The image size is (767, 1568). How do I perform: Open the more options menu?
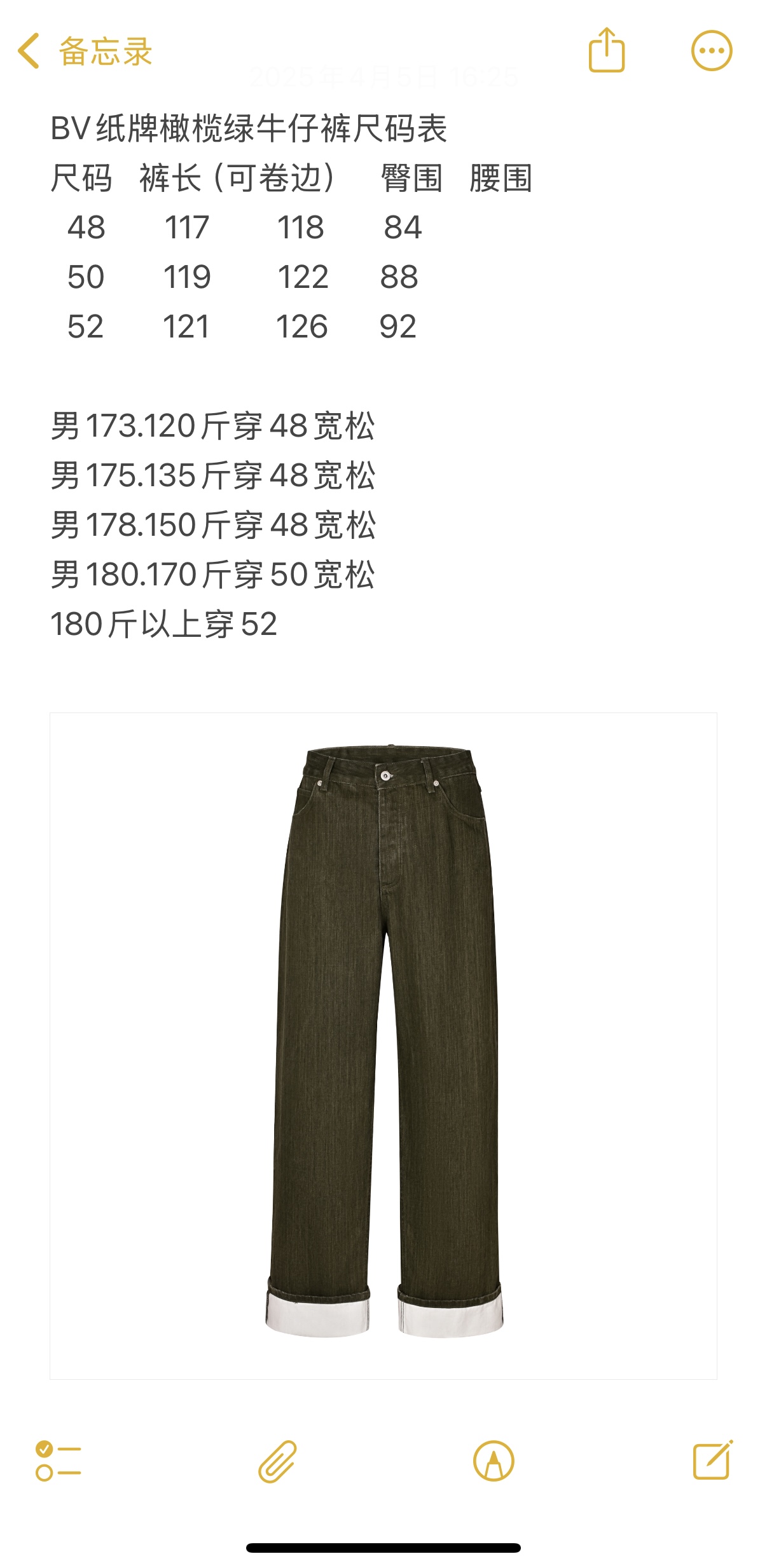click(711, 51)
